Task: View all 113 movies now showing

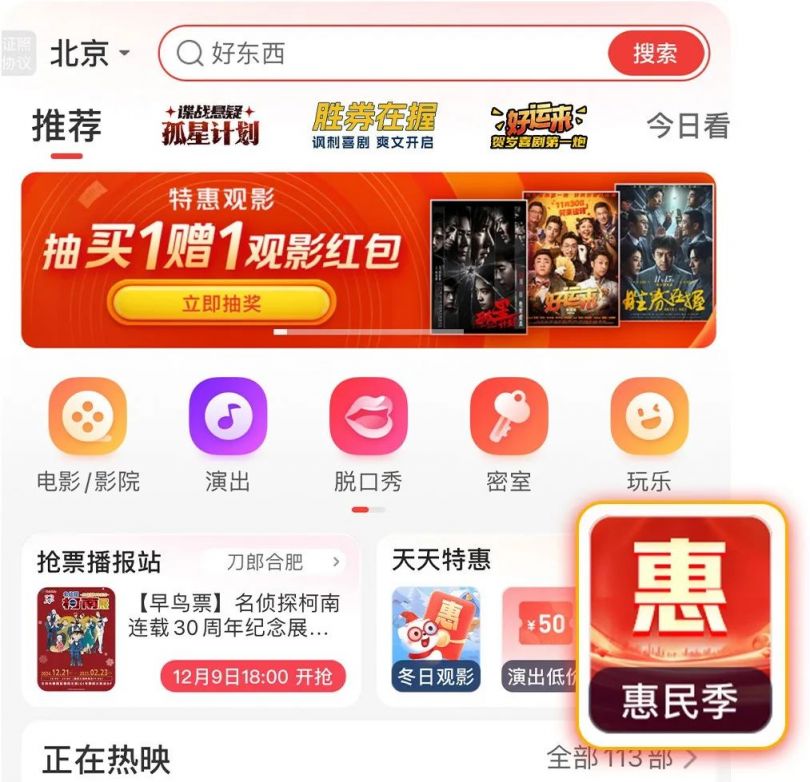Action: [x=622, y=757]
